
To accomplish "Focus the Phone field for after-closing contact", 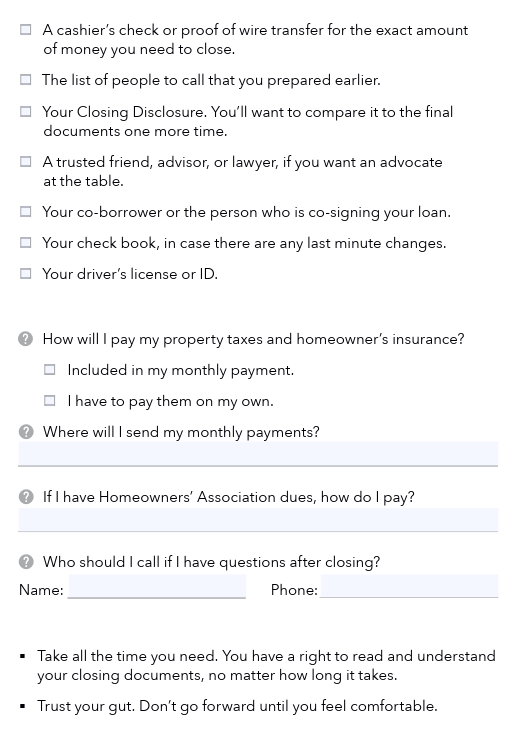I will point(409,586).
